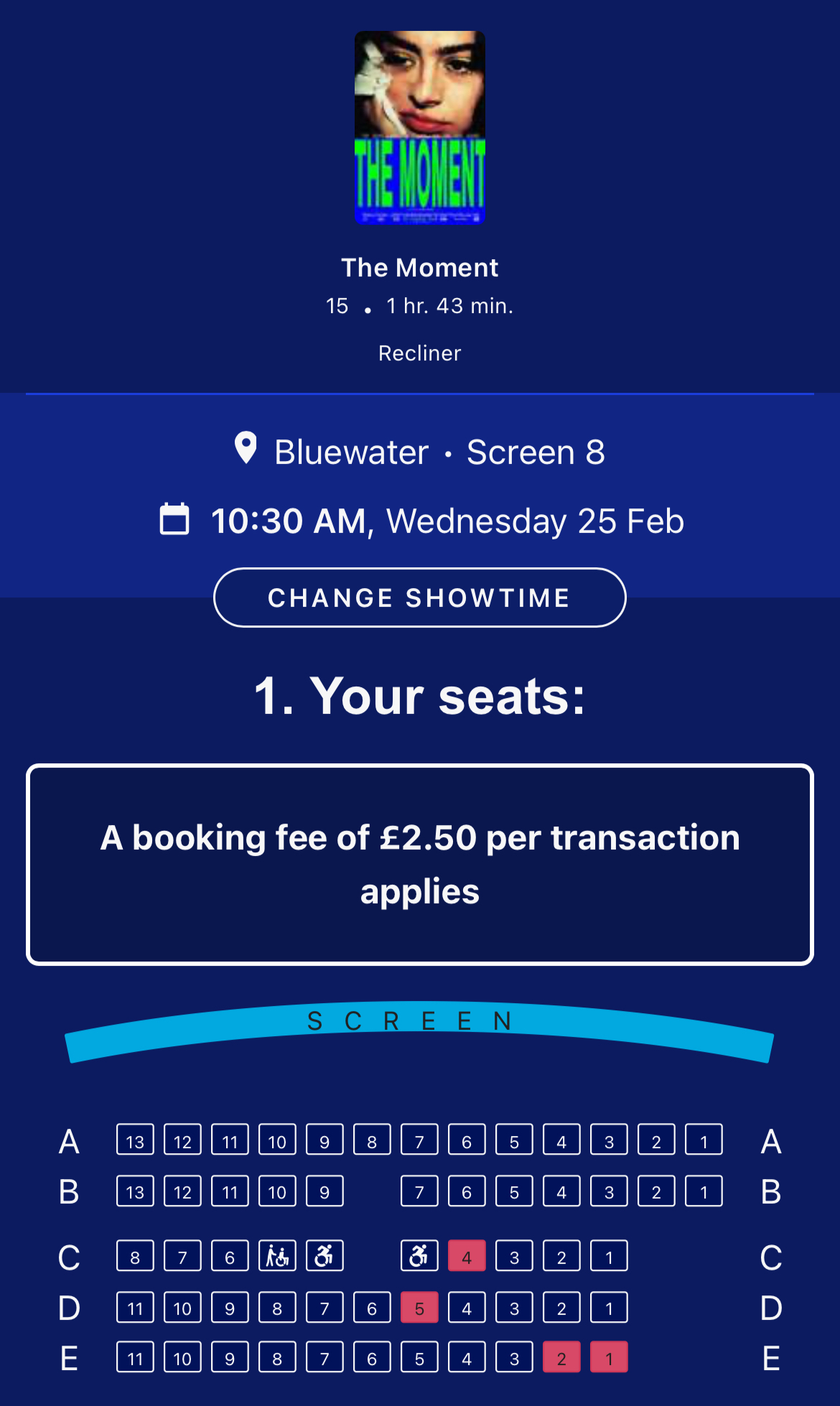
Task: Tap highlighted seat 4 in row C
Action: click(467, 1256)
